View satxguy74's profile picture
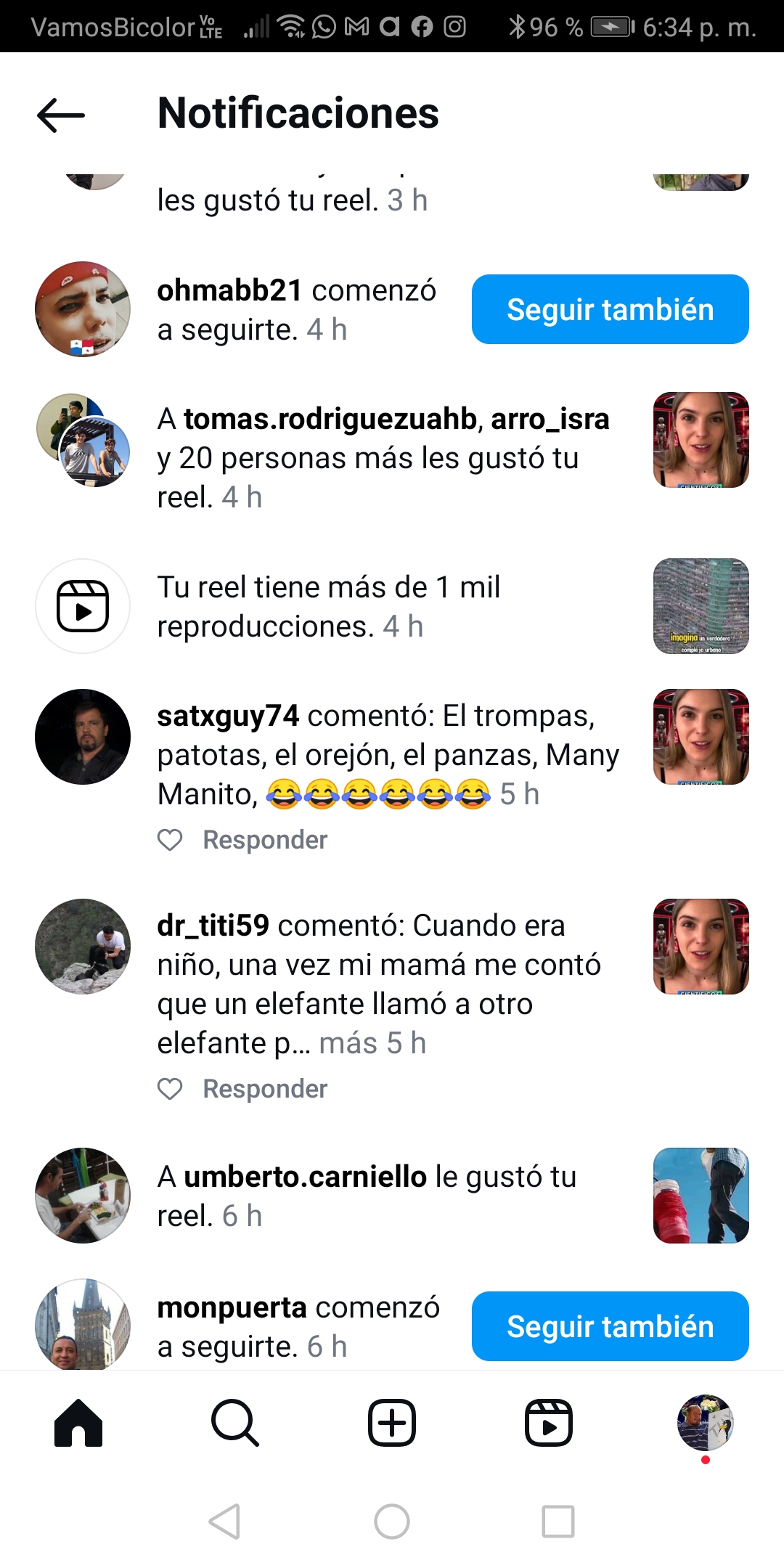Viewport: 784px width, 1568px height. pyautogui.click(x=83, y=737)
